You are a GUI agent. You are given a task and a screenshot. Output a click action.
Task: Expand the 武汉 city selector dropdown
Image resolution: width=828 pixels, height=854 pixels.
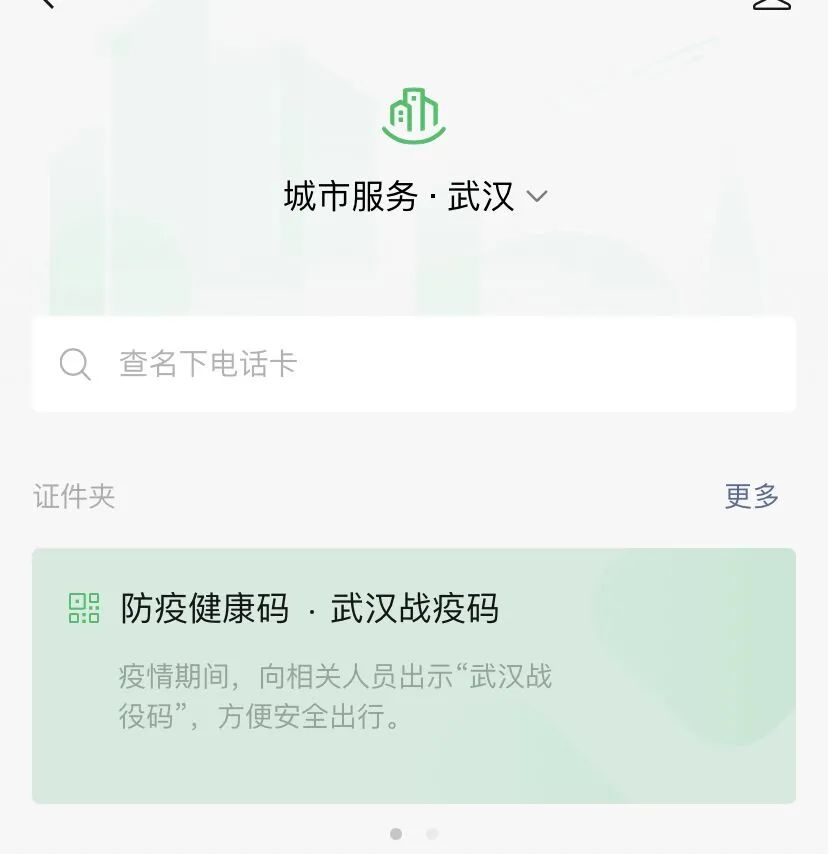click(x=537, y=196)
